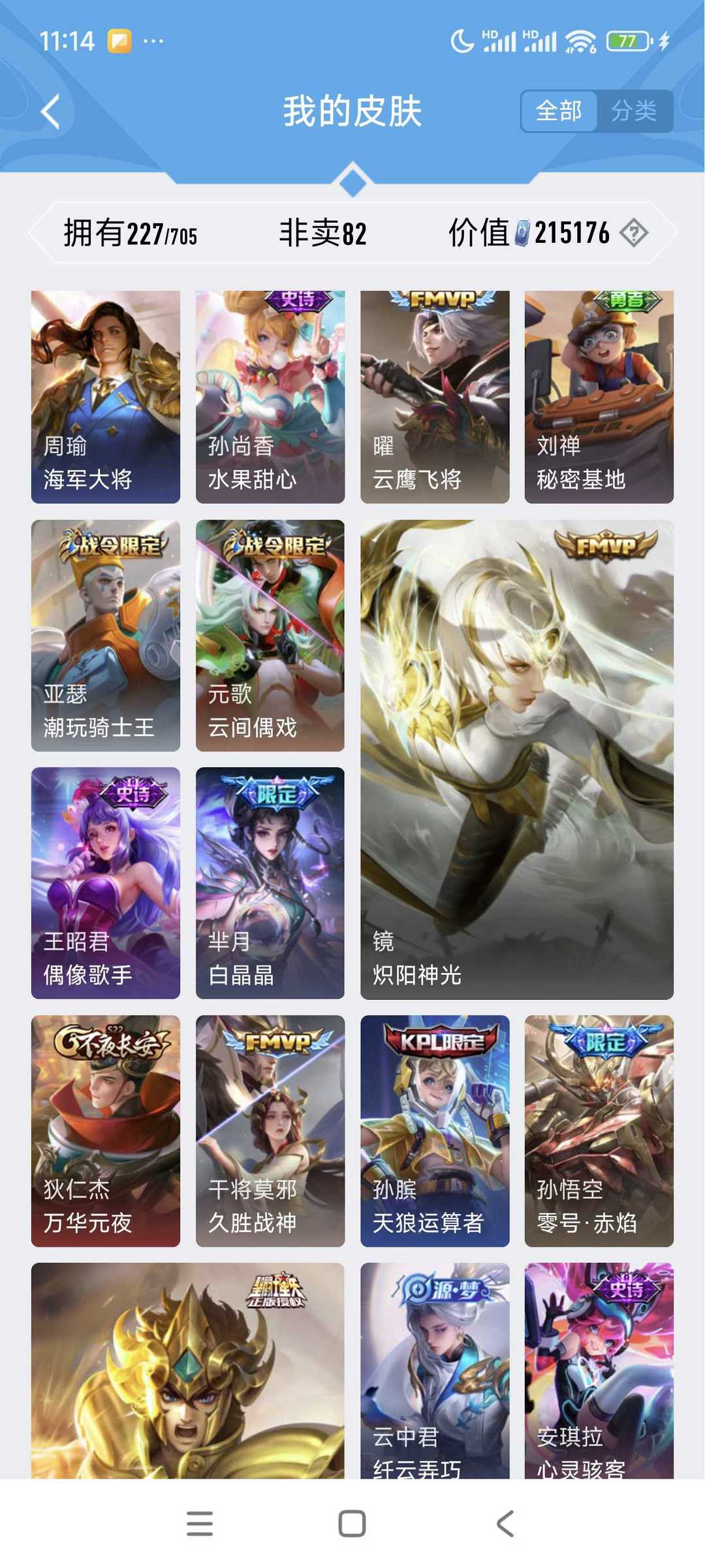Viewport: 705px width, 1568px height.
Task: View 王昭君 偶像歌手 skin
Action: pos(106,883)
